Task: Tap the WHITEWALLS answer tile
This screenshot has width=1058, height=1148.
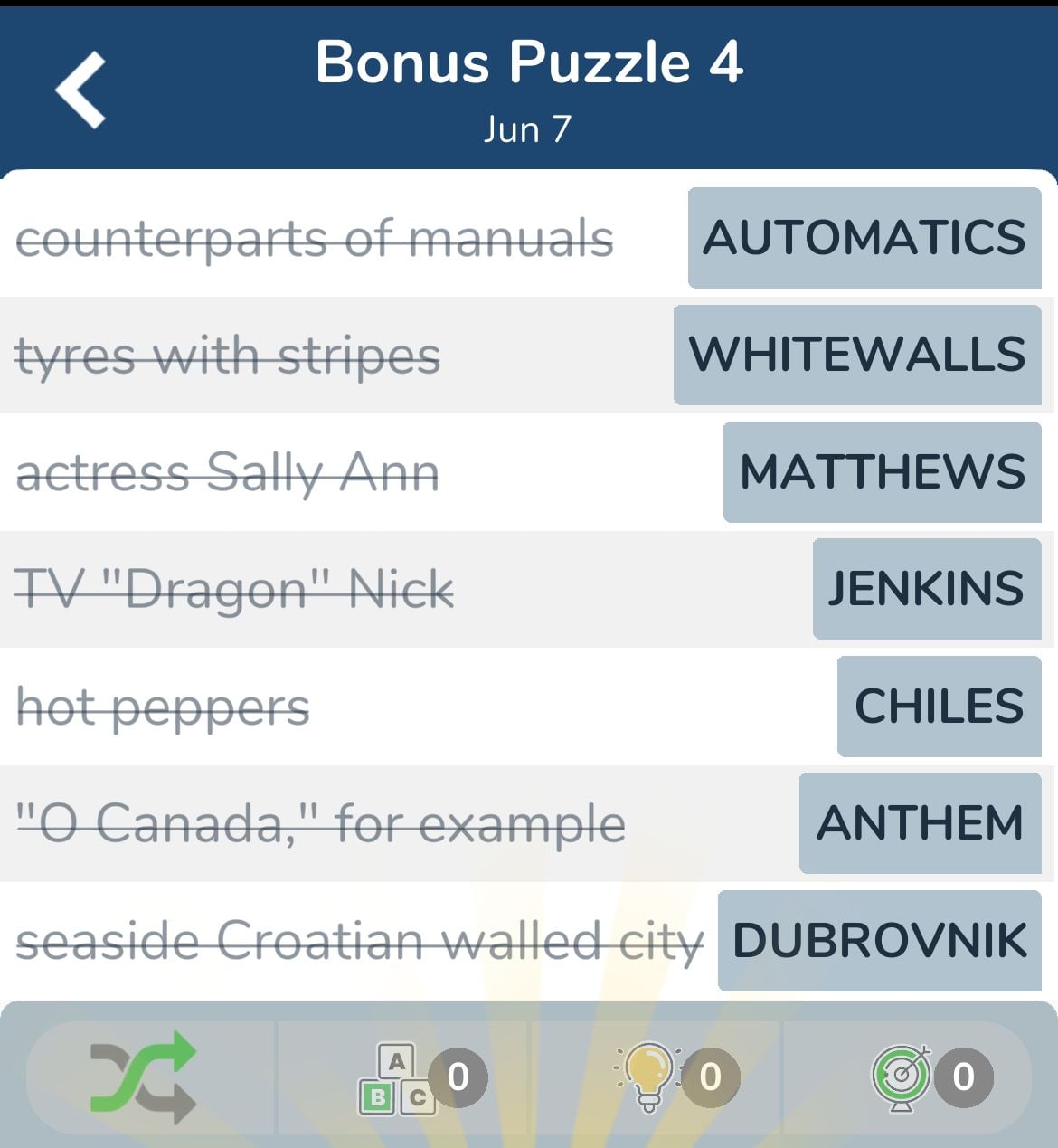Action: coord(855,355)
